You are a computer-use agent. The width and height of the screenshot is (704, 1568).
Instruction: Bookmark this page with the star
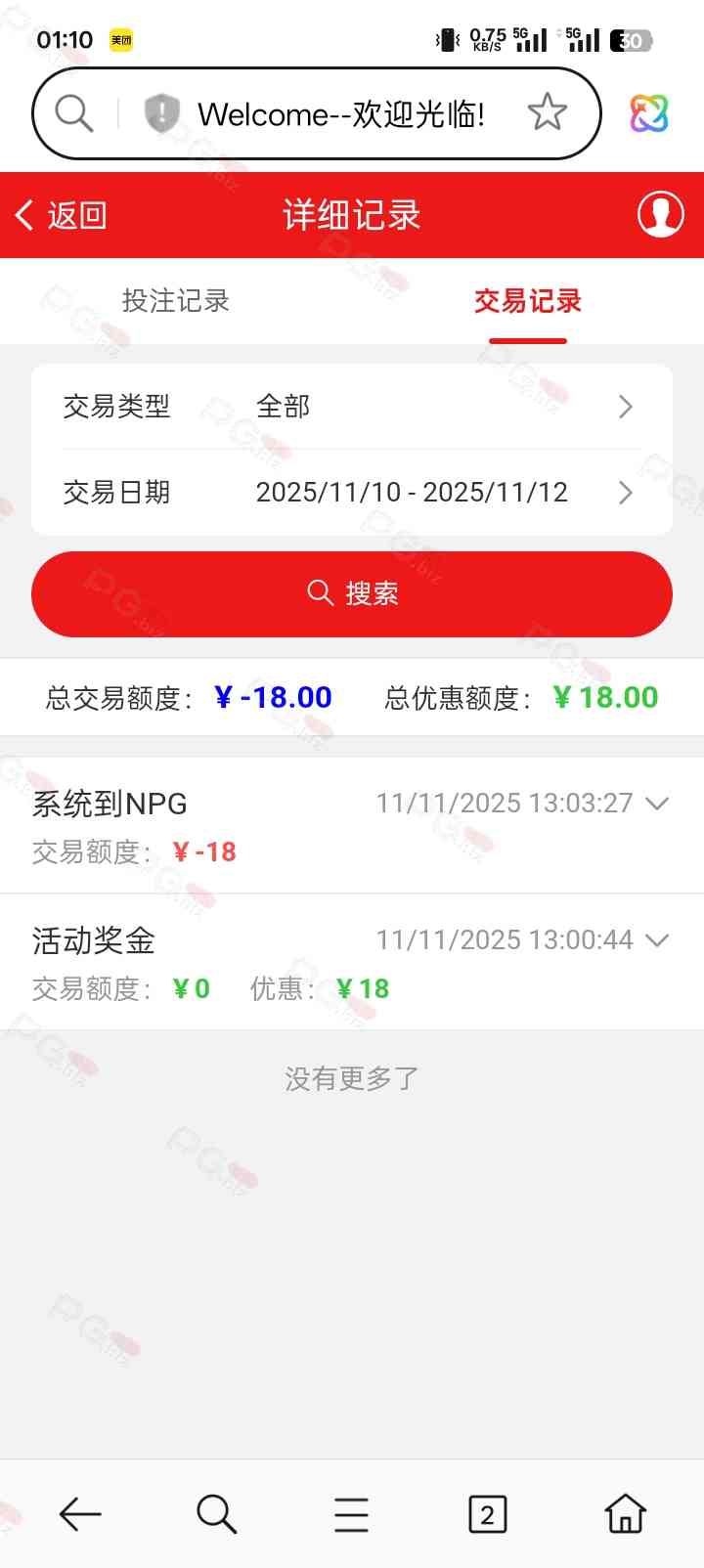(548, 113)
